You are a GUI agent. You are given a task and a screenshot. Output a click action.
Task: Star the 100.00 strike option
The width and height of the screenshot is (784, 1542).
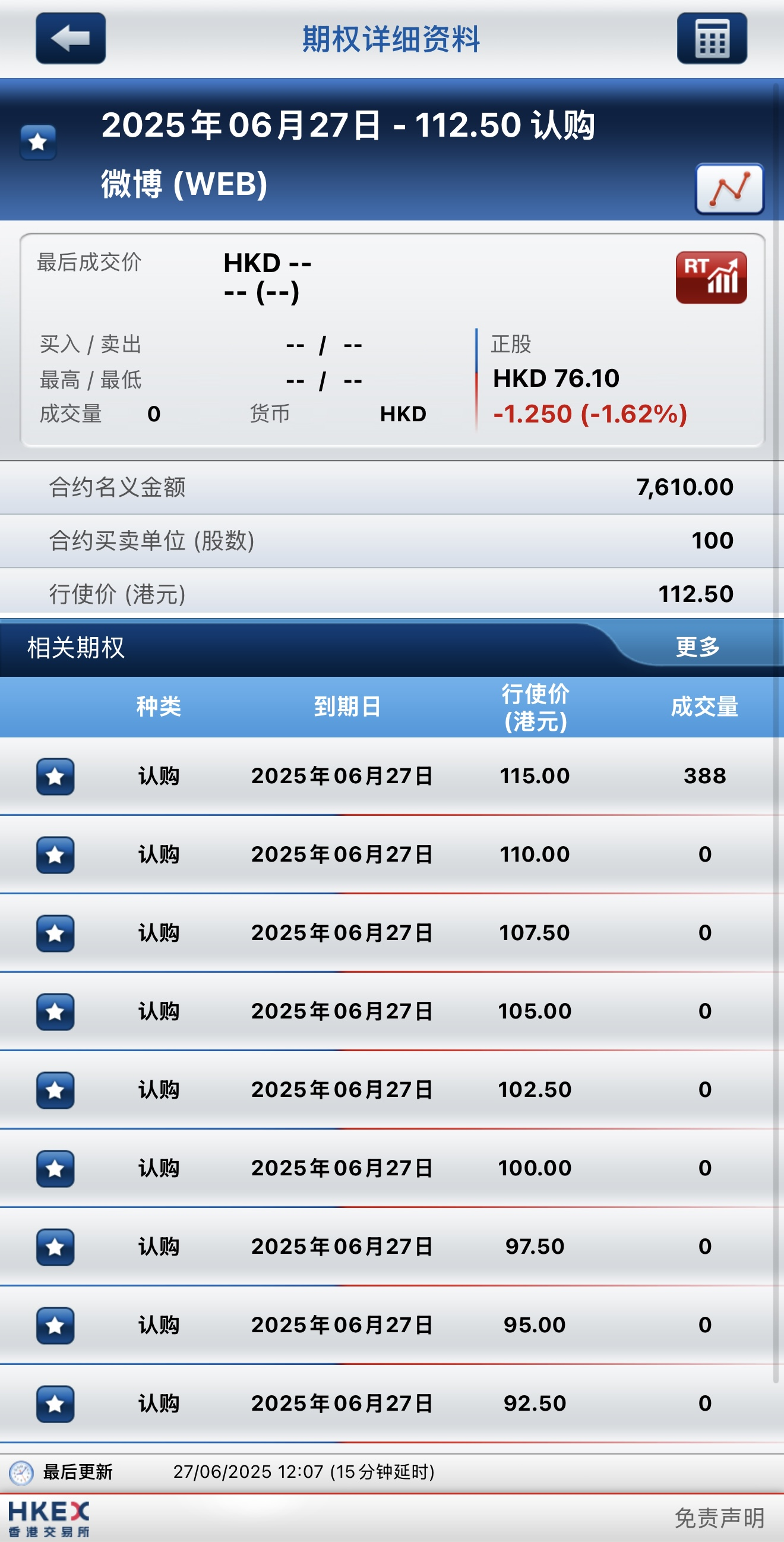click(x=55, y=1168)
